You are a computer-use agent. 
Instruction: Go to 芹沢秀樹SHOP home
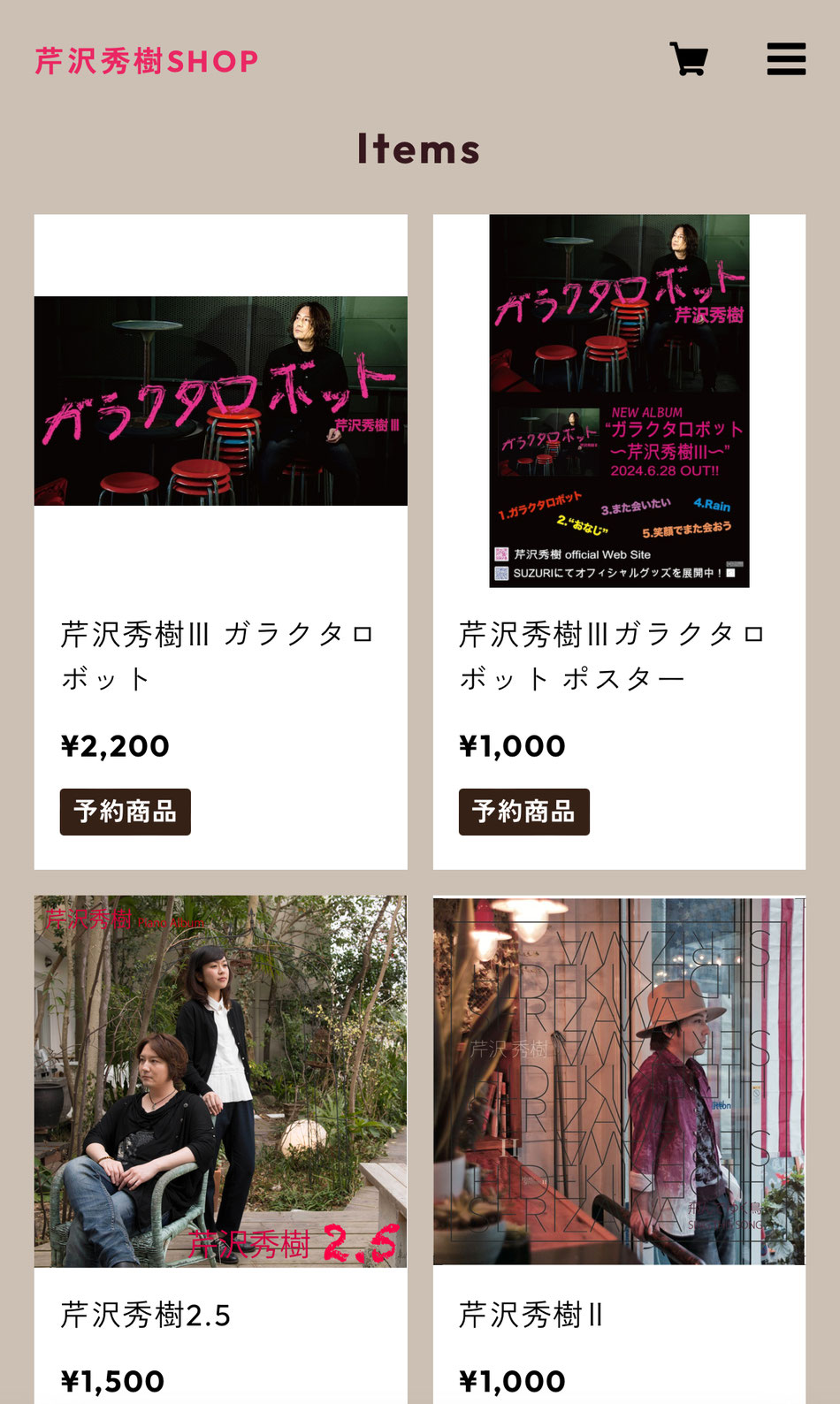point(147,61)
